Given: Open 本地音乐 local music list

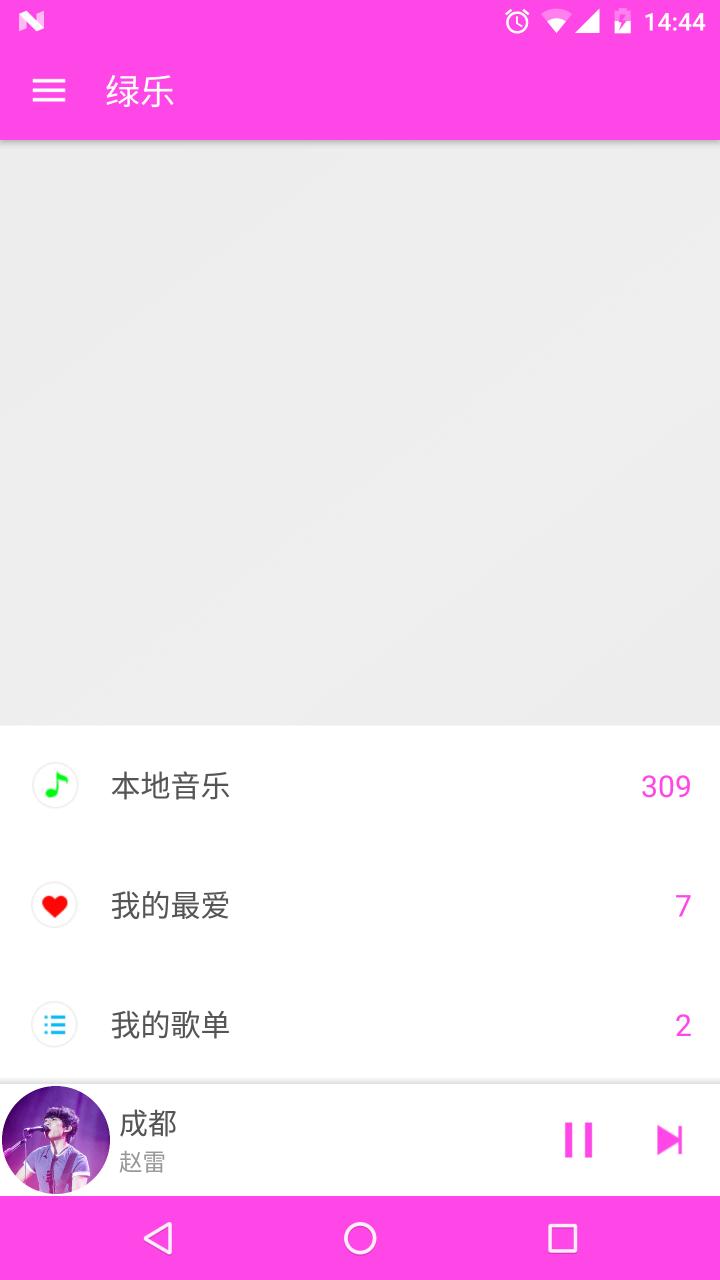Looking at the screenshot, I should (x=170, y=786).
